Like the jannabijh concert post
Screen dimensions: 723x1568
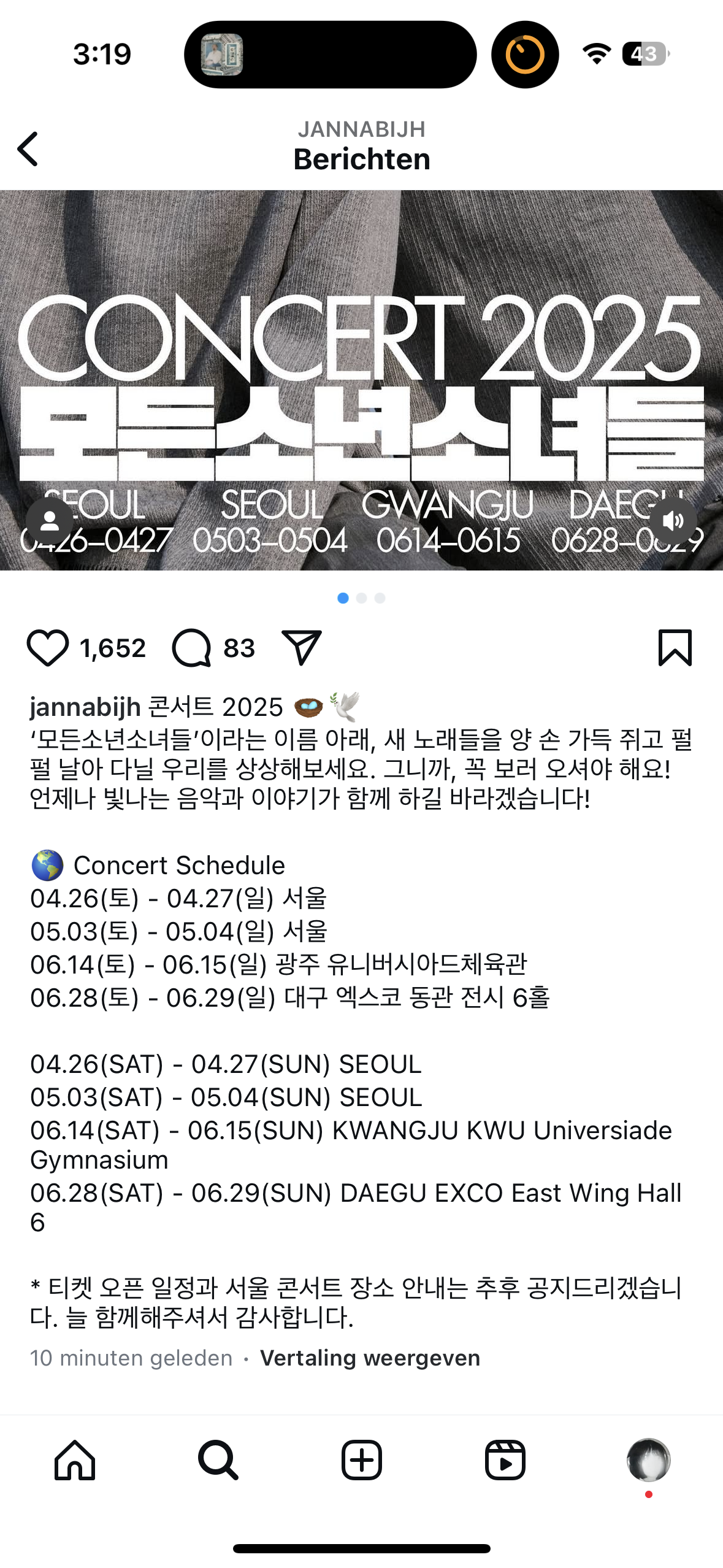click(x=48, y=648)
